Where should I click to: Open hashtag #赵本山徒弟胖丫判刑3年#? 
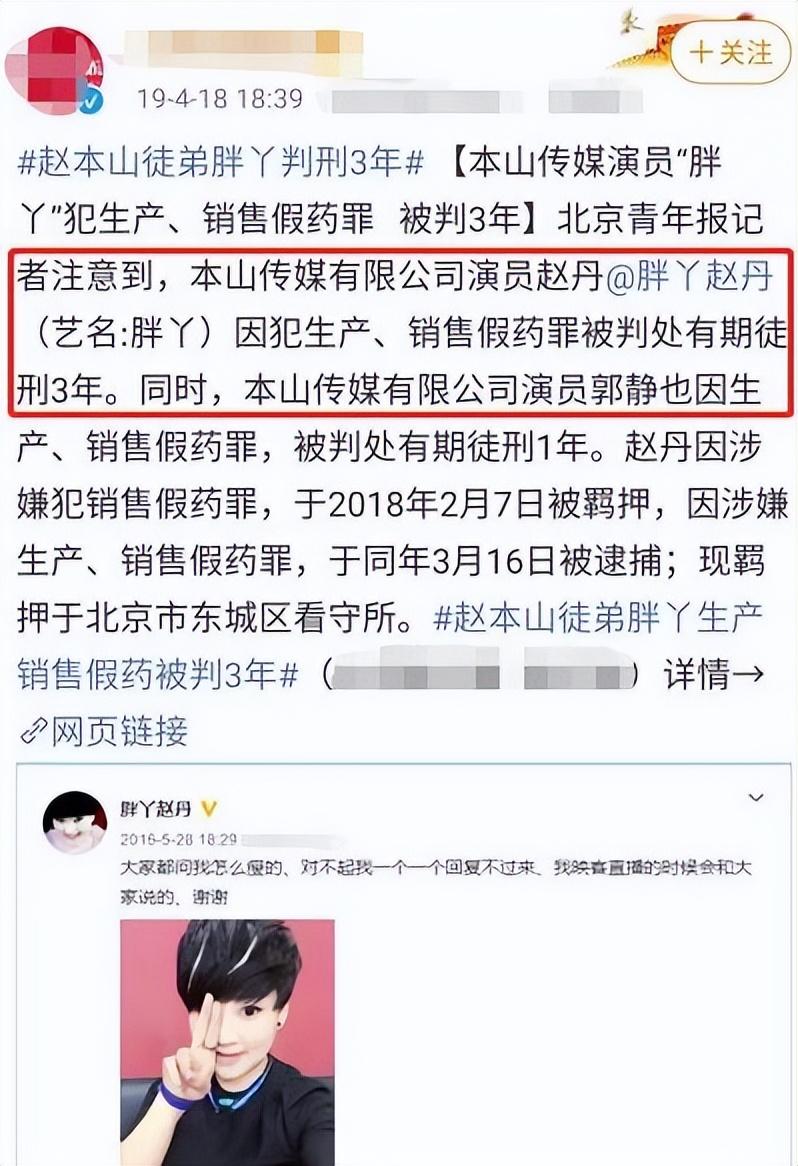(221, 160)
